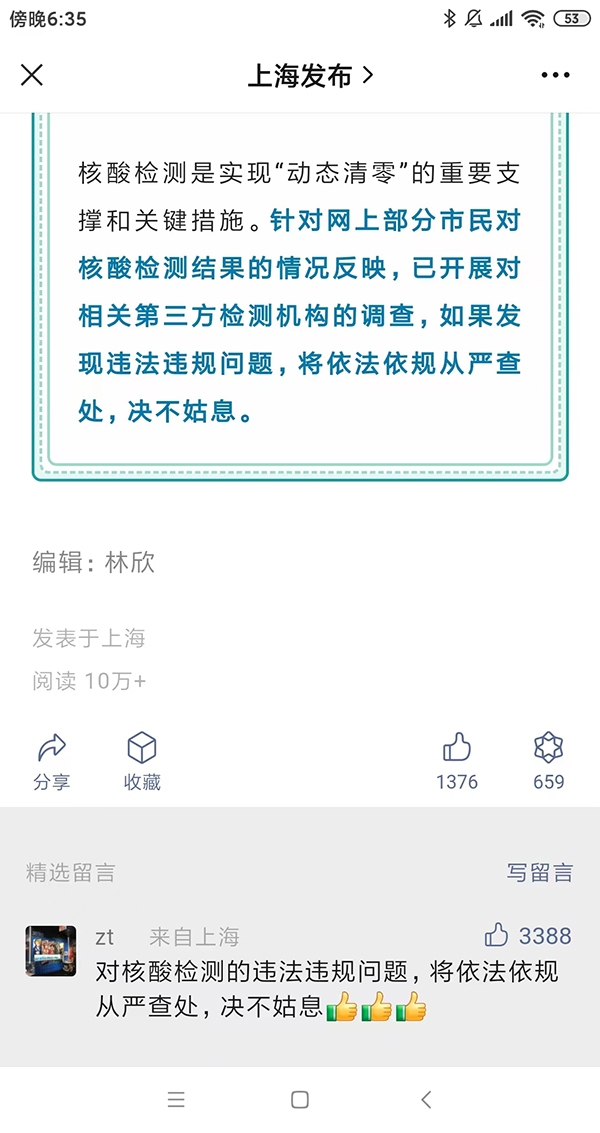This screenshot has width=600, height=1133.
Task: Add article to favorites with 收藏
Action: 142,759
